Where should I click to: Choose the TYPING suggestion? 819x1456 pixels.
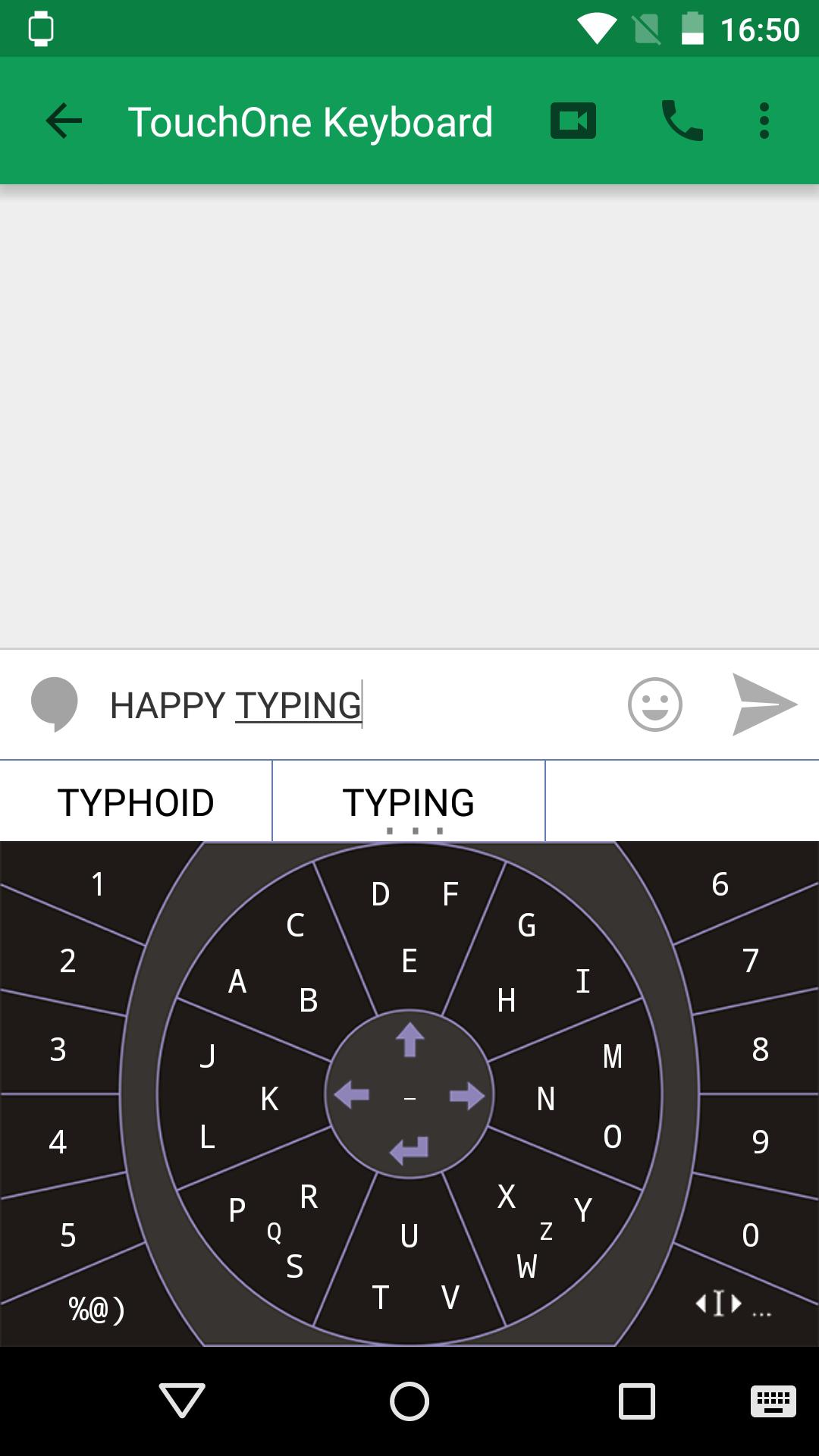pos(409,801)
